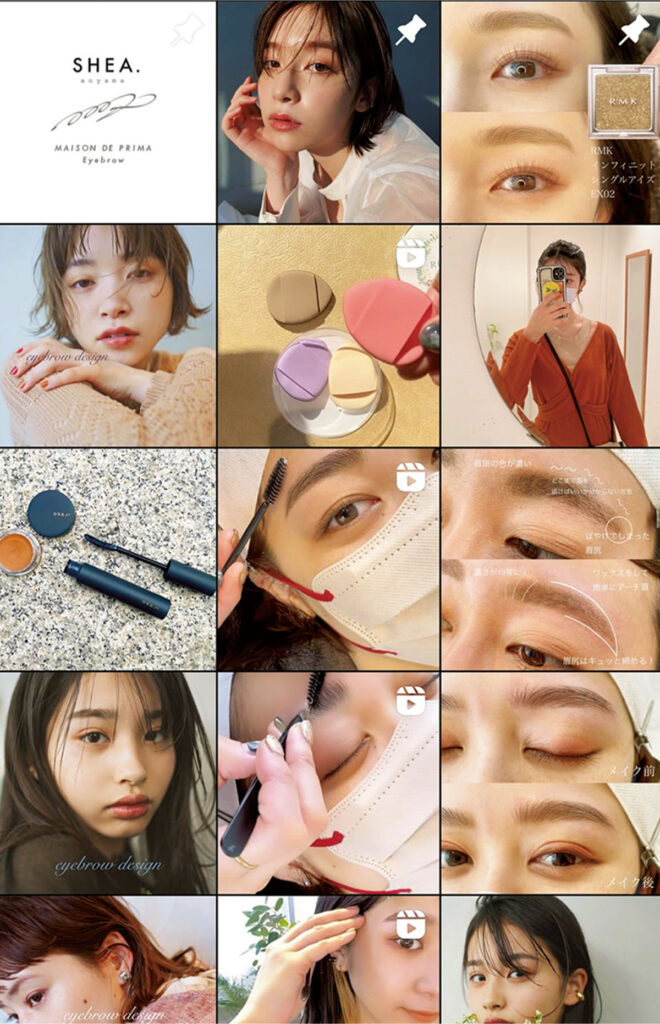Open the brow mascara products on granite post

(108, 558)
